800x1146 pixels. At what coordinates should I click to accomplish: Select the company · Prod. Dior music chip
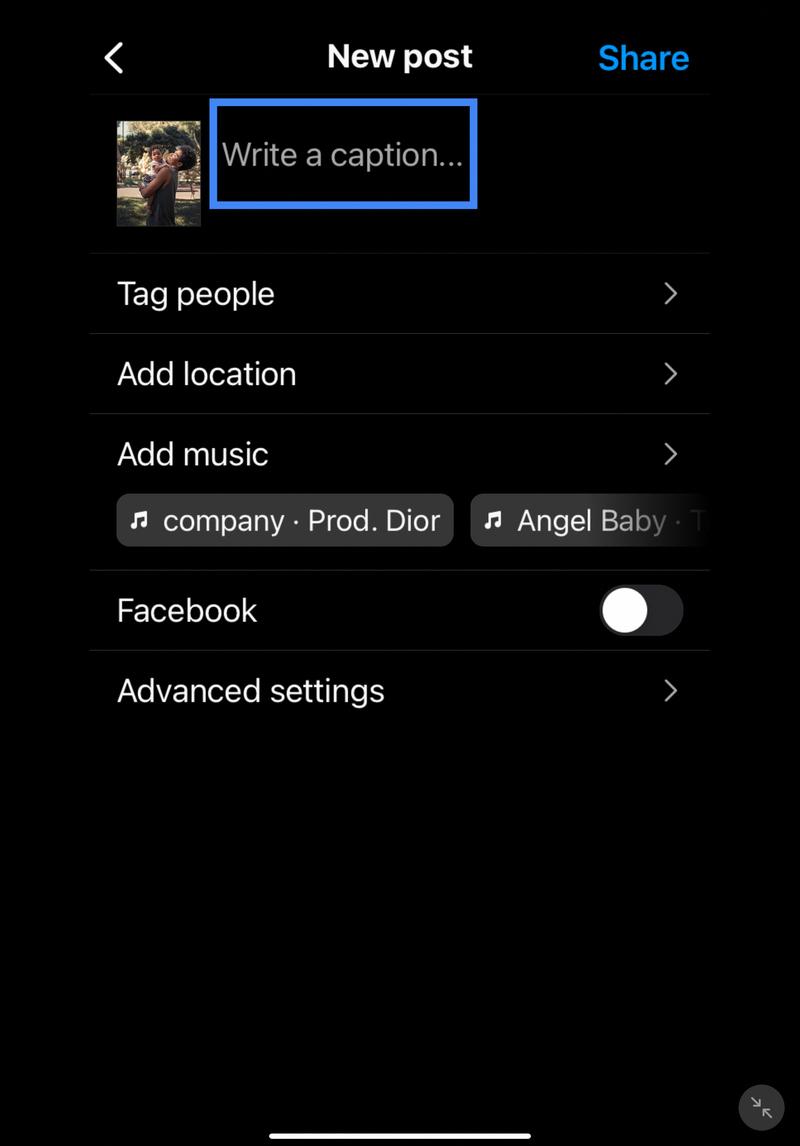285,520
